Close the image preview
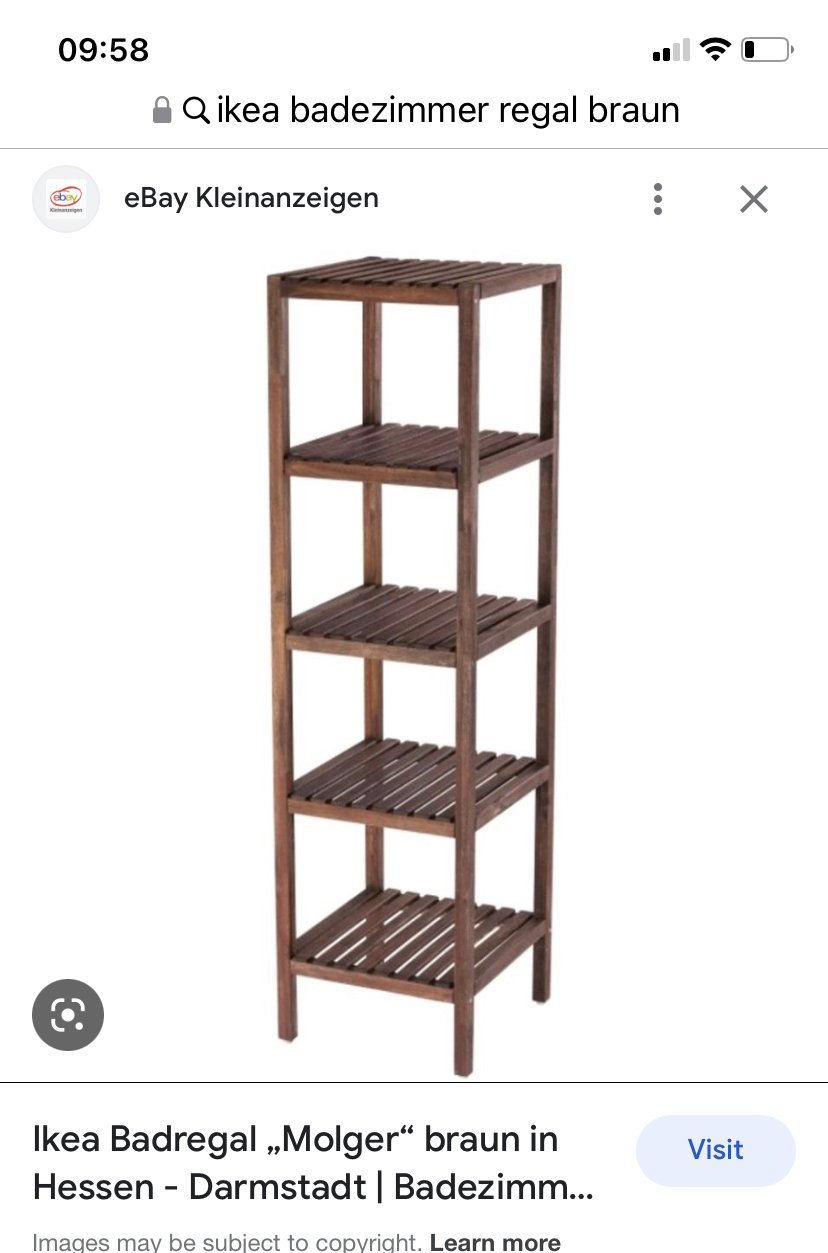This screenshot has height=1253, width=828. click(x=753, y=199)
